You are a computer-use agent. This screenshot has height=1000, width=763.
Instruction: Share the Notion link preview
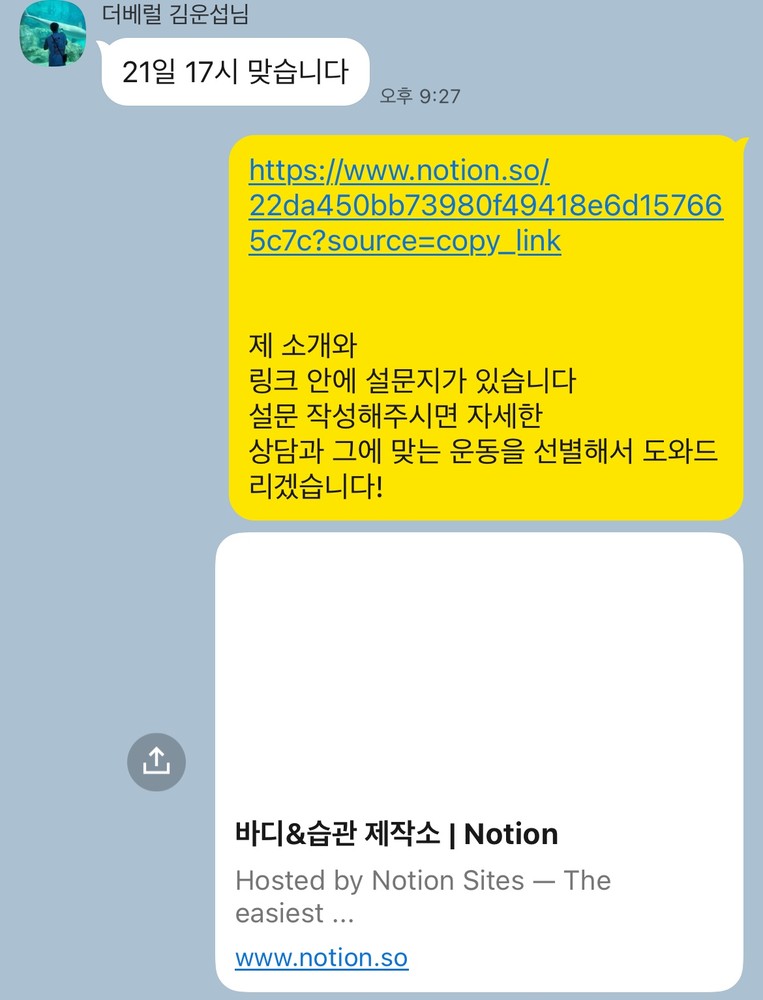pos(156,763)
